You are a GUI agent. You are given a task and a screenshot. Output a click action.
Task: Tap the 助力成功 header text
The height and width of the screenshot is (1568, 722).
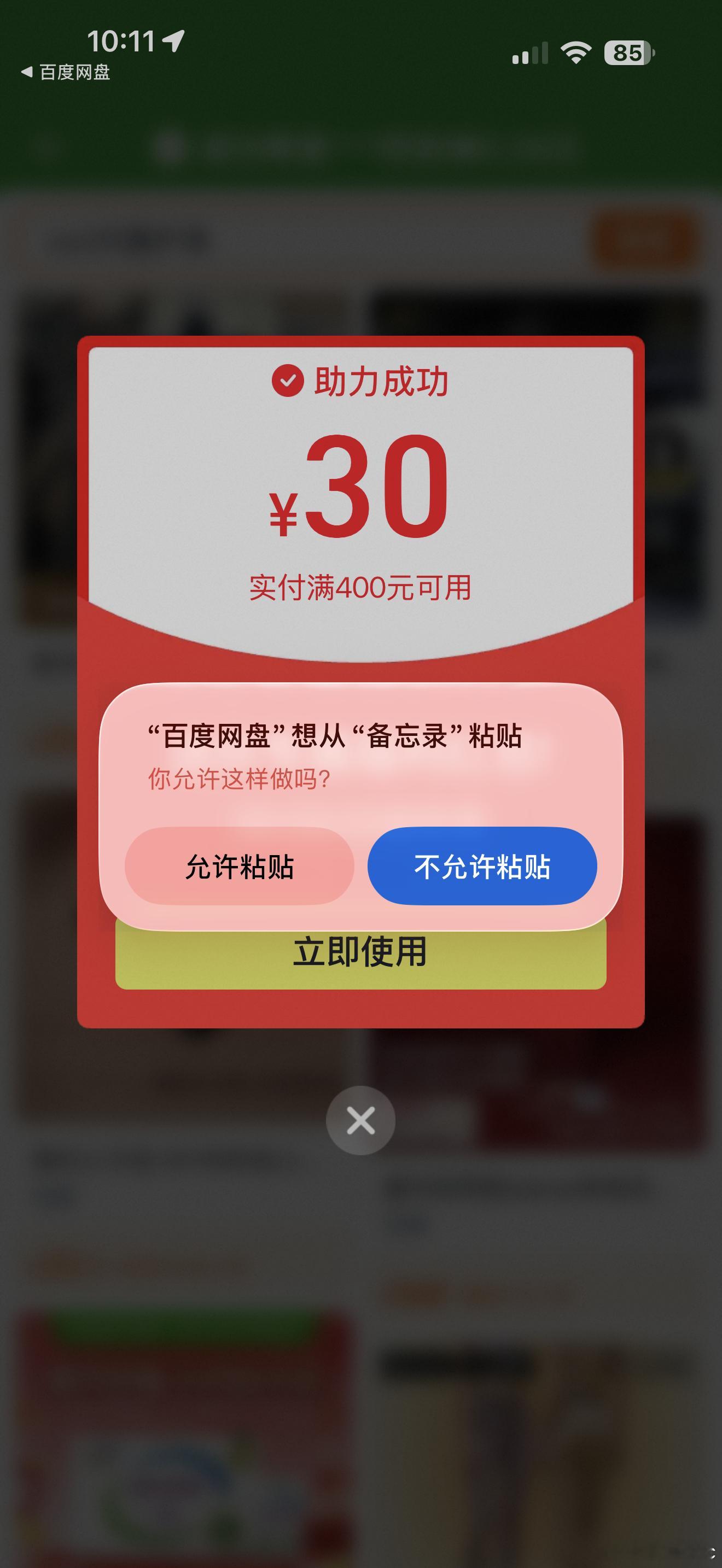coord(382,381)
